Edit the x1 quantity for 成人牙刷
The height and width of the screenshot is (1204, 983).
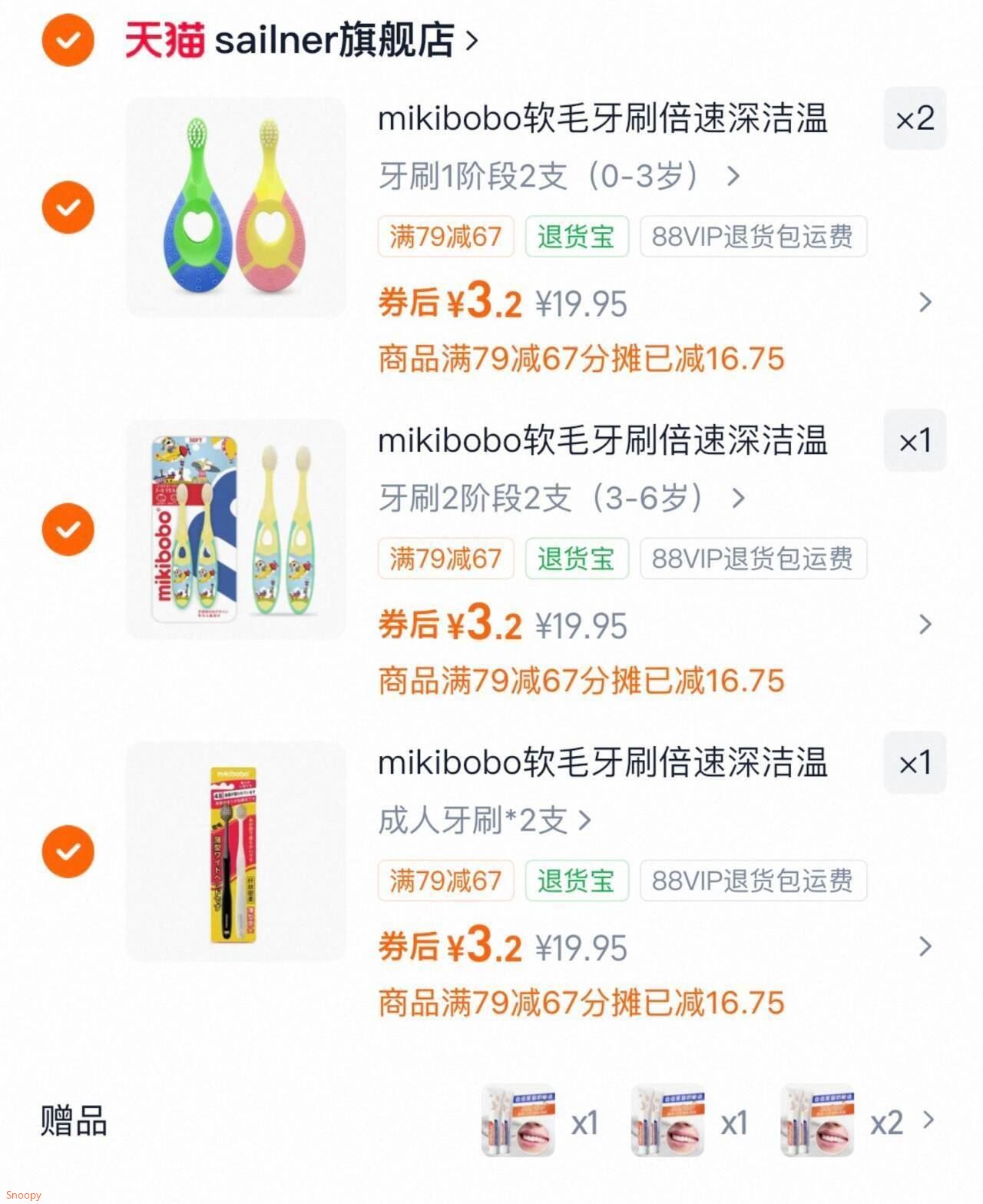coord(915,762)
